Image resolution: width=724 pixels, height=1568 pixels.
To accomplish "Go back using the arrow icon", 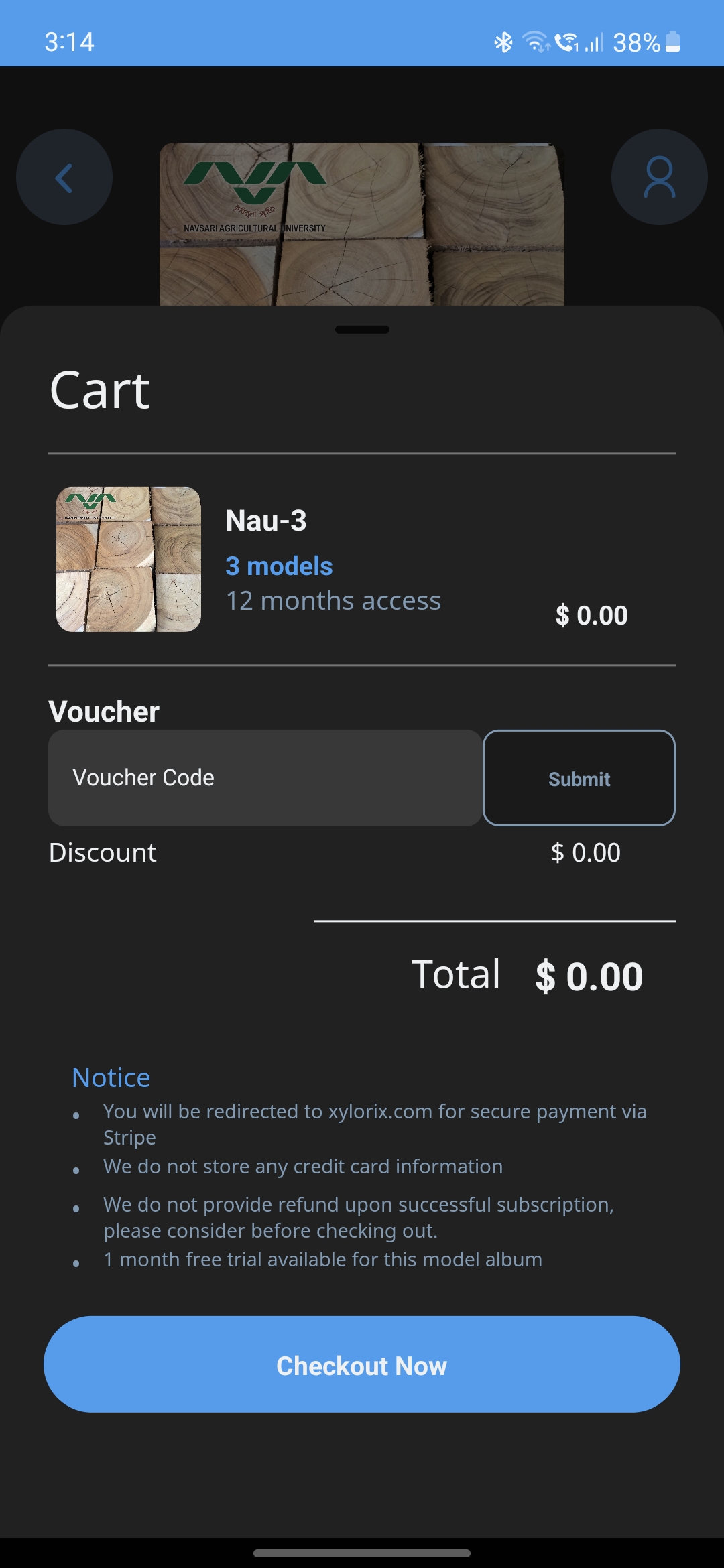I will tap(64, 177).
